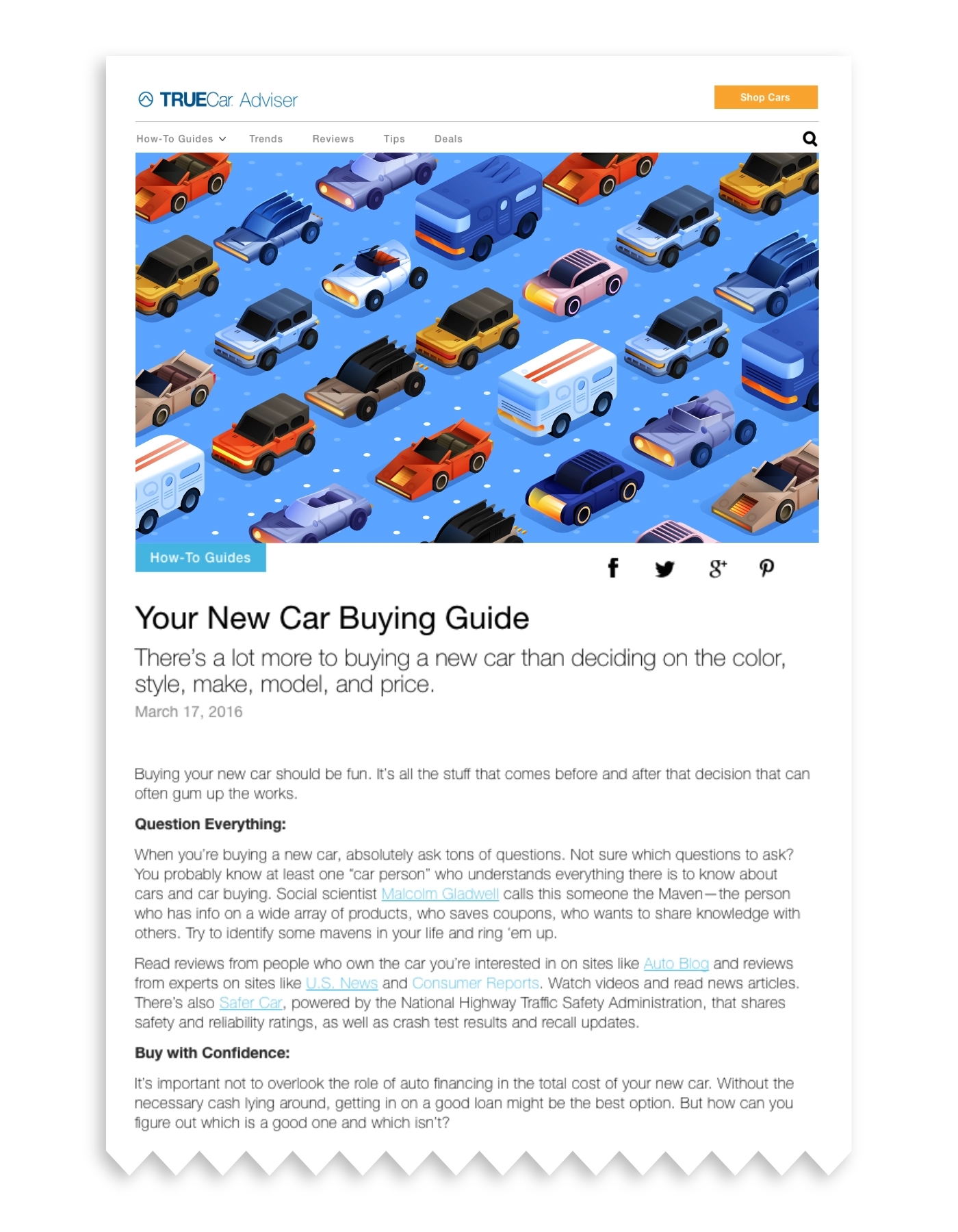Follow the Malcolm Gladwell link

coord(439,894)
